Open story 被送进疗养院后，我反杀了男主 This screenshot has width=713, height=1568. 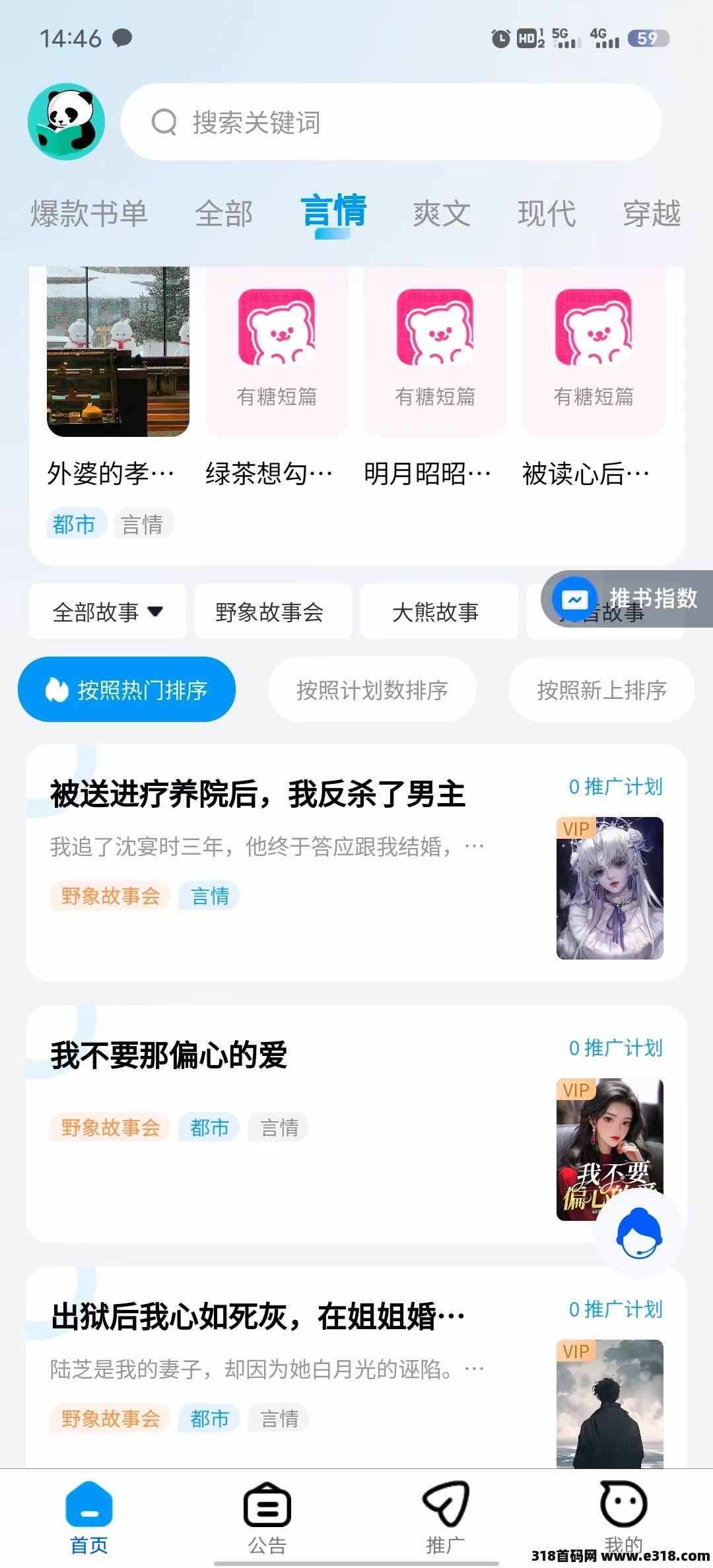click(x=257, y=794)
